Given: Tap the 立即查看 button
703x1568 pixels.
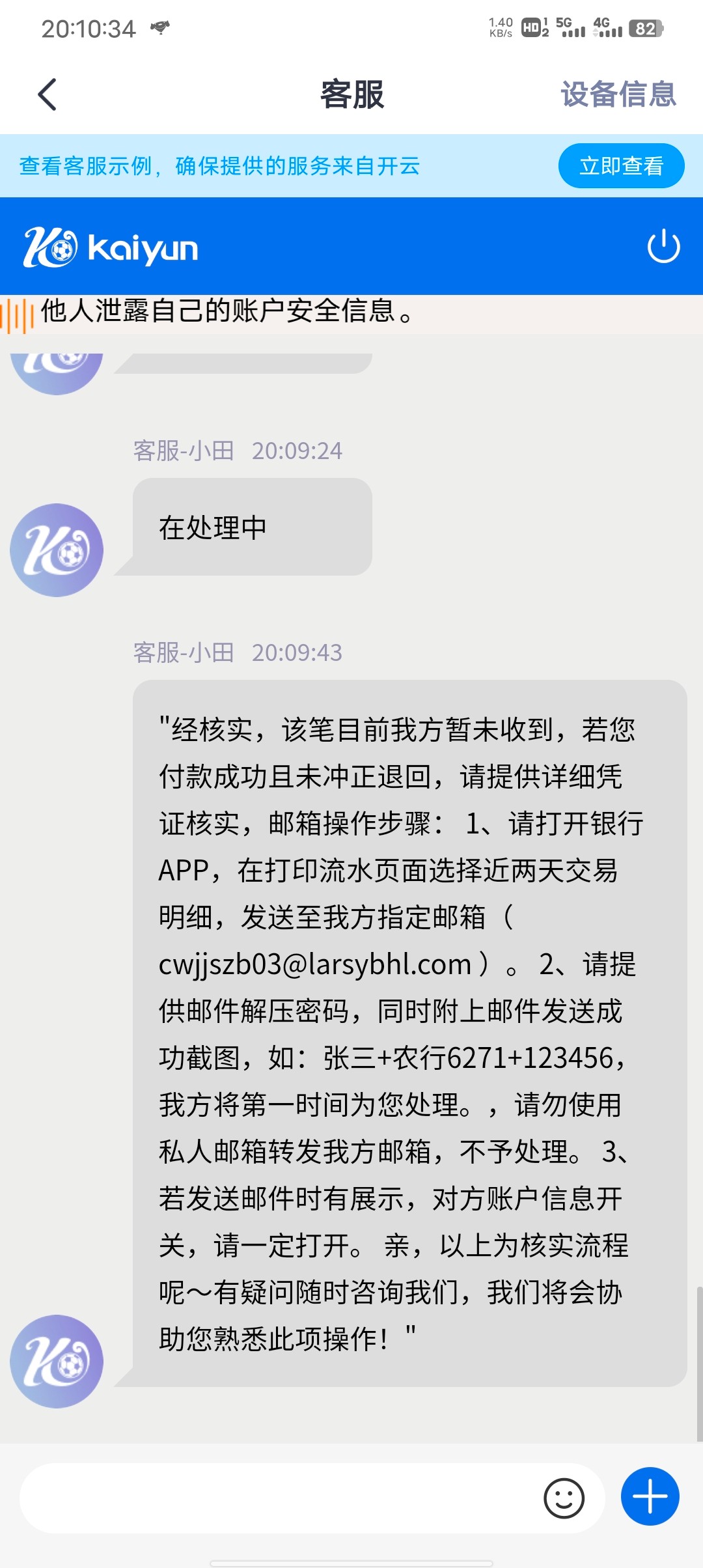Looking at the screenshot, I should (x=621, y=165).
